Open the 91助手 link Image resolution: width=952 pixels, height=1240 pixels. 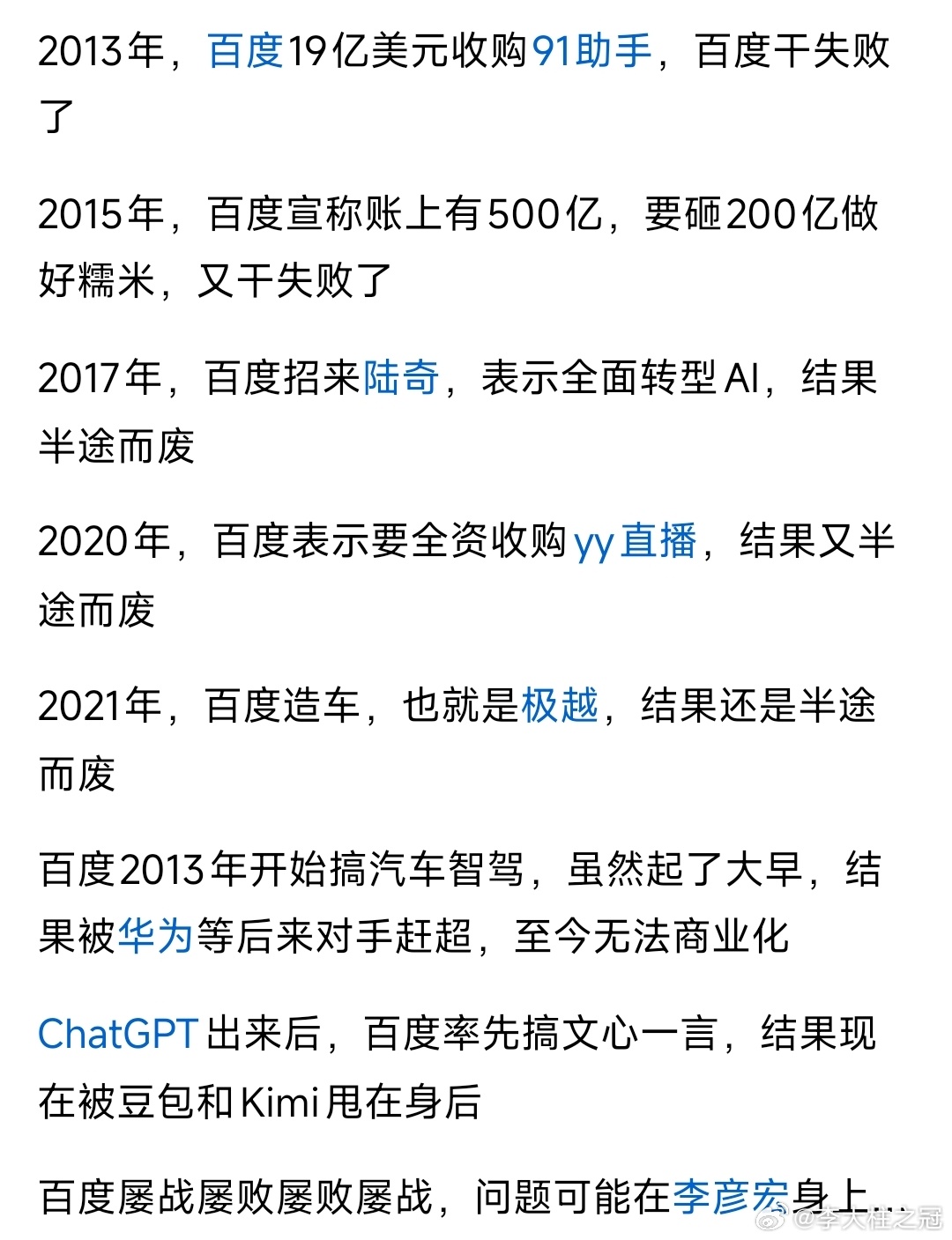click(592, 51)
